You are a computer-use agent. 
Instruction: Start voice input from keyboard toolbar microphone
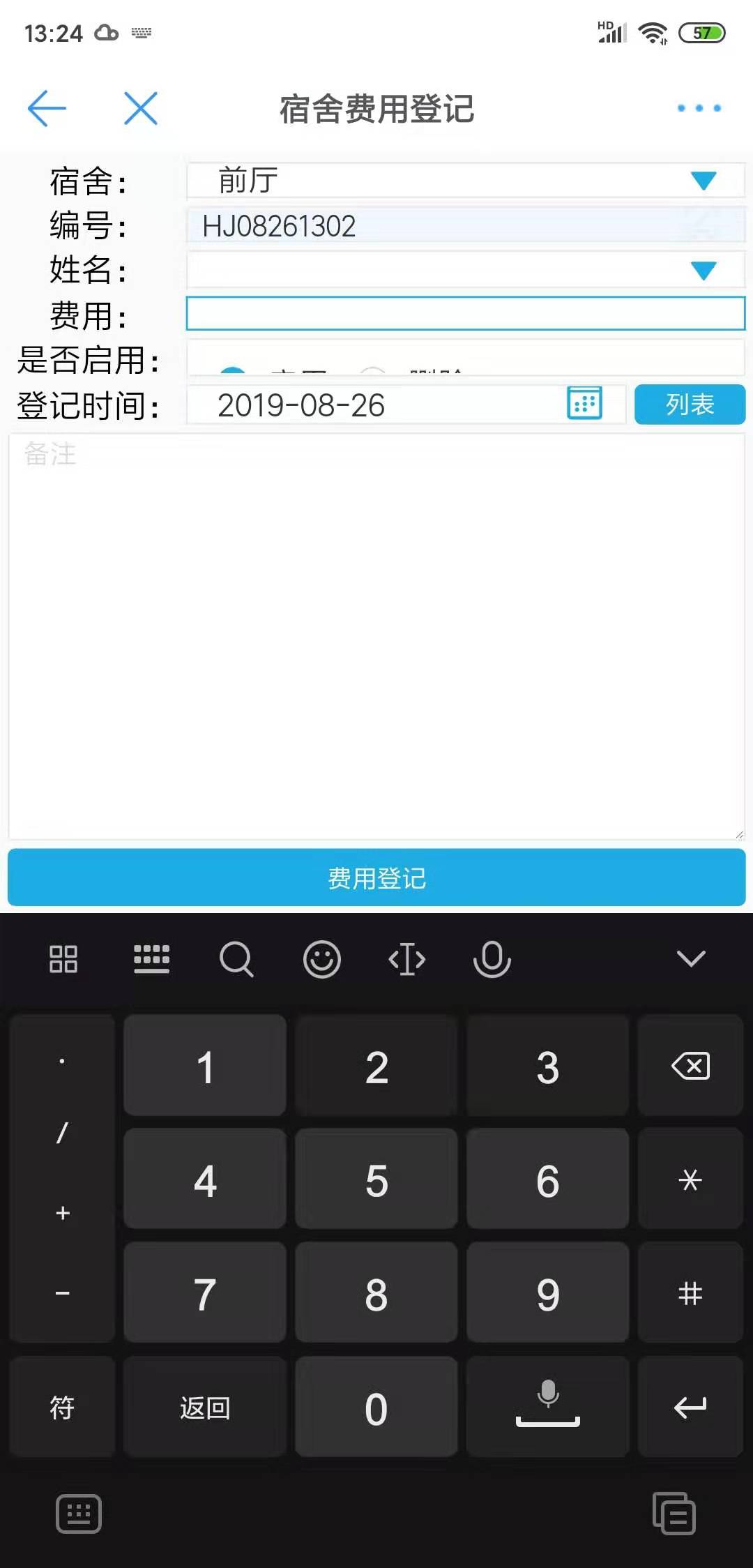point(492,959)
